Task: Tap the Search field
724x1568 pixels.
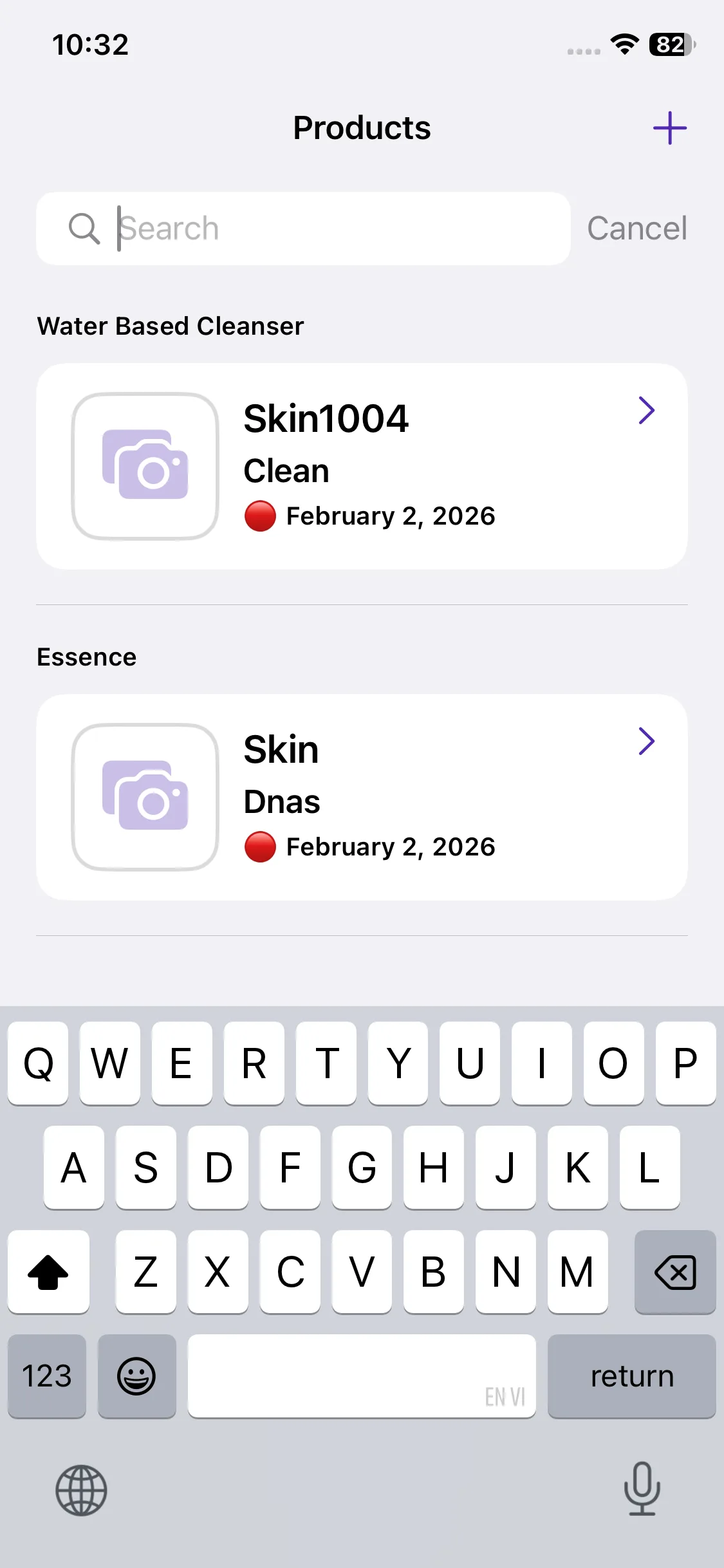Action: tap(322, 229)
